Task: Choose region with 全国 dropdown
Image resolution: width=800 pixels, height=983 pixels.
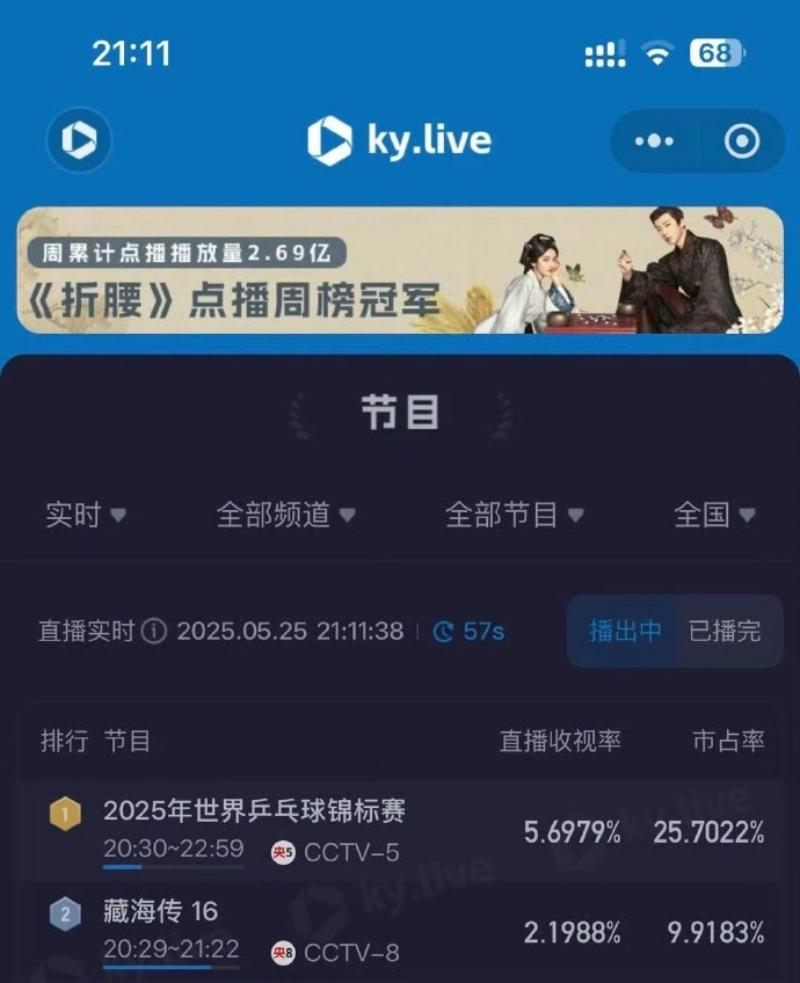Action: coord(714,515)
